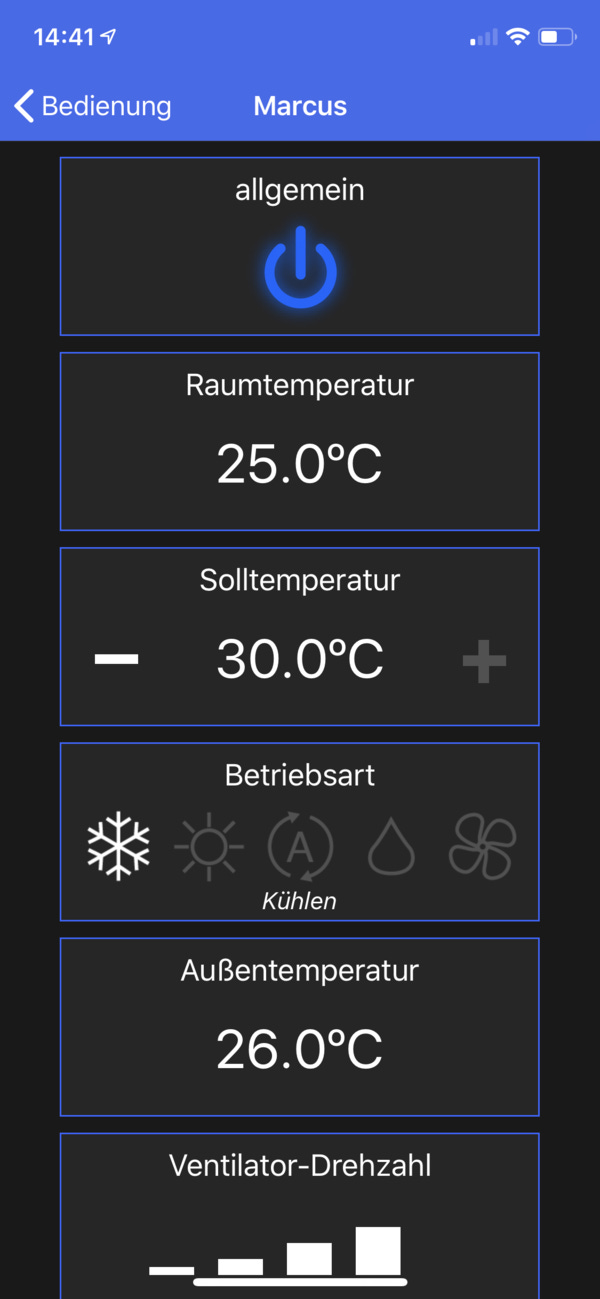The width and height of the screenshot is (600, 1299).
Task: Select water drop dehumidify mode
Action: point(391,847)
